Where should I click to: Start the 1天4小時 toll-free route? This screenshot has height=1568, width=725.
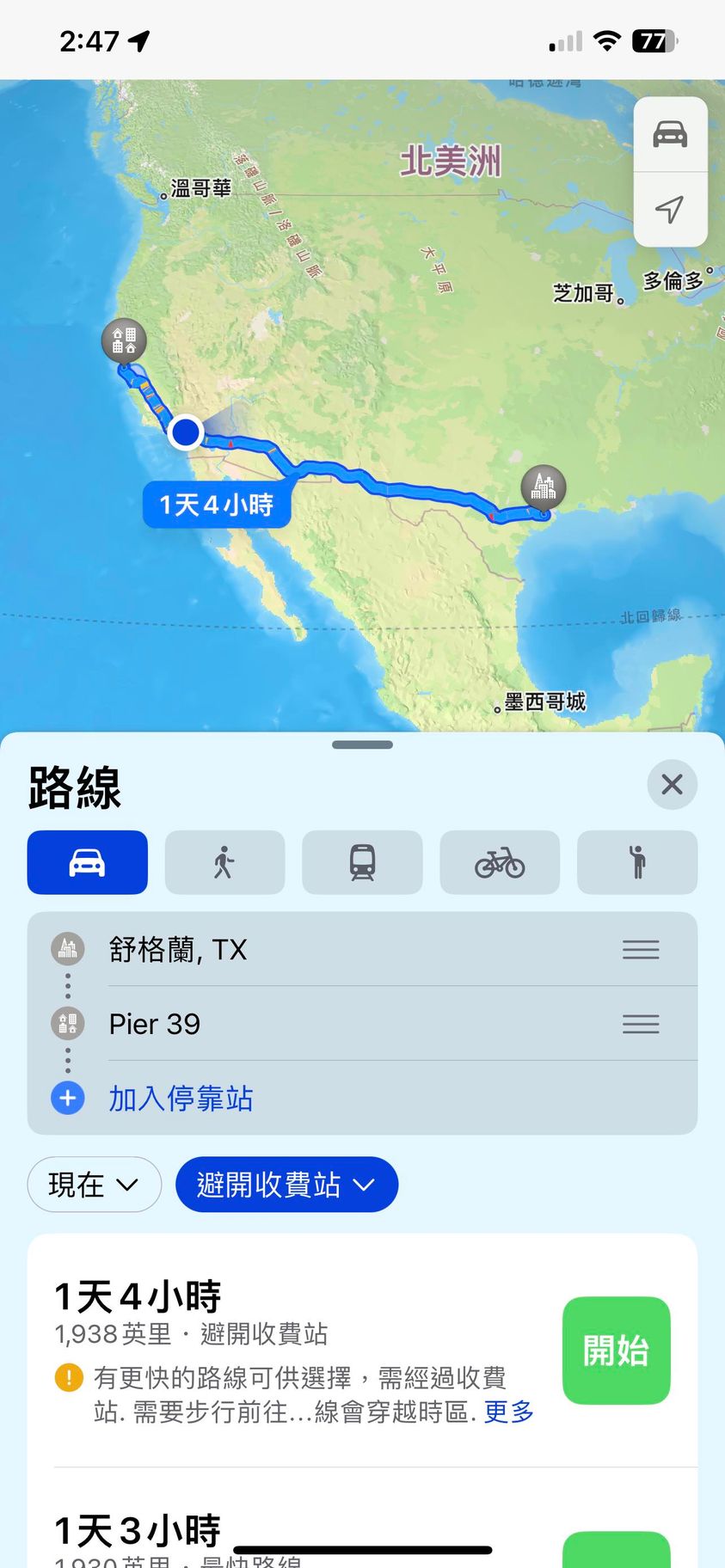tap(616, 1351)
